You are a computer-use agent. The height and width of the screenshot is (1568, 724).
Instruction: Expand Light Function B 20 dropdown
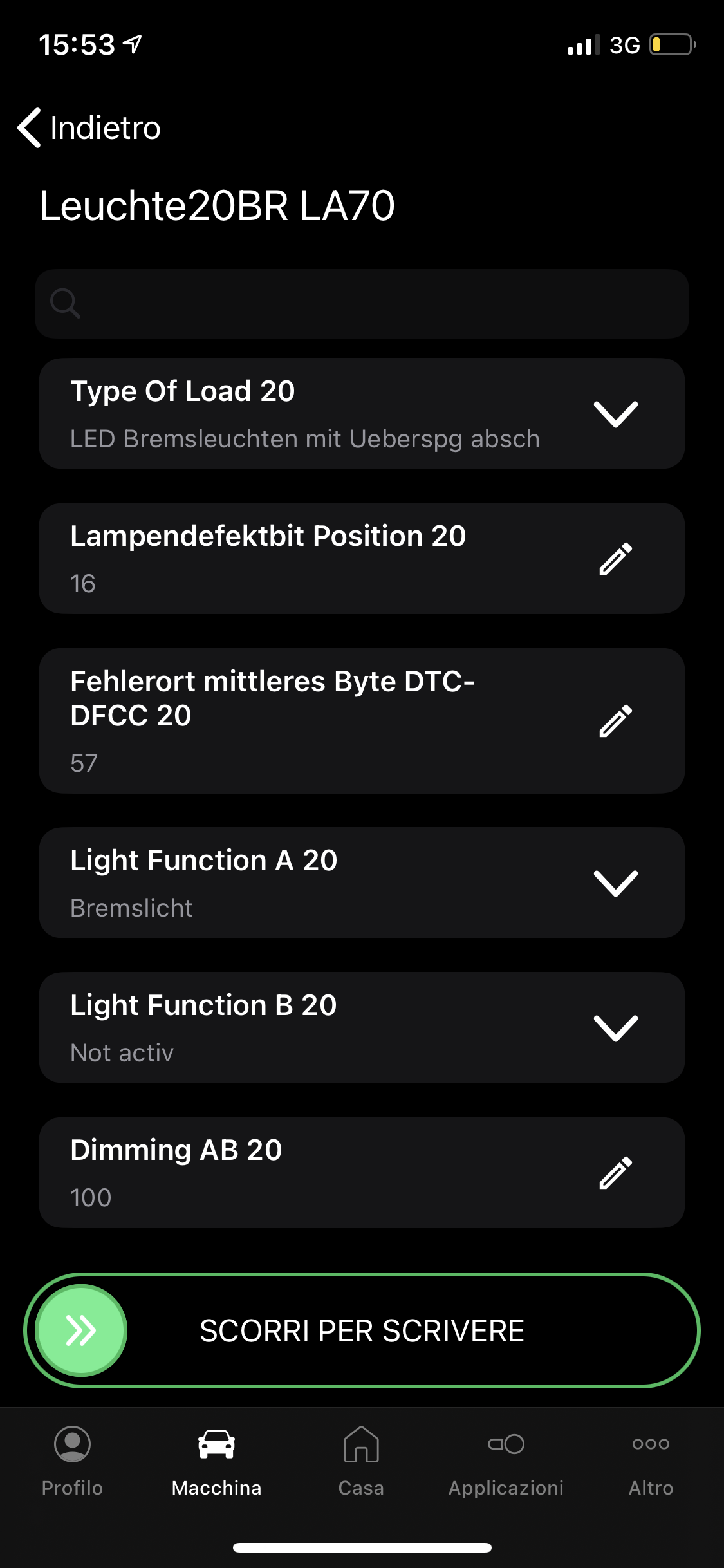[x=615, y=1027]
